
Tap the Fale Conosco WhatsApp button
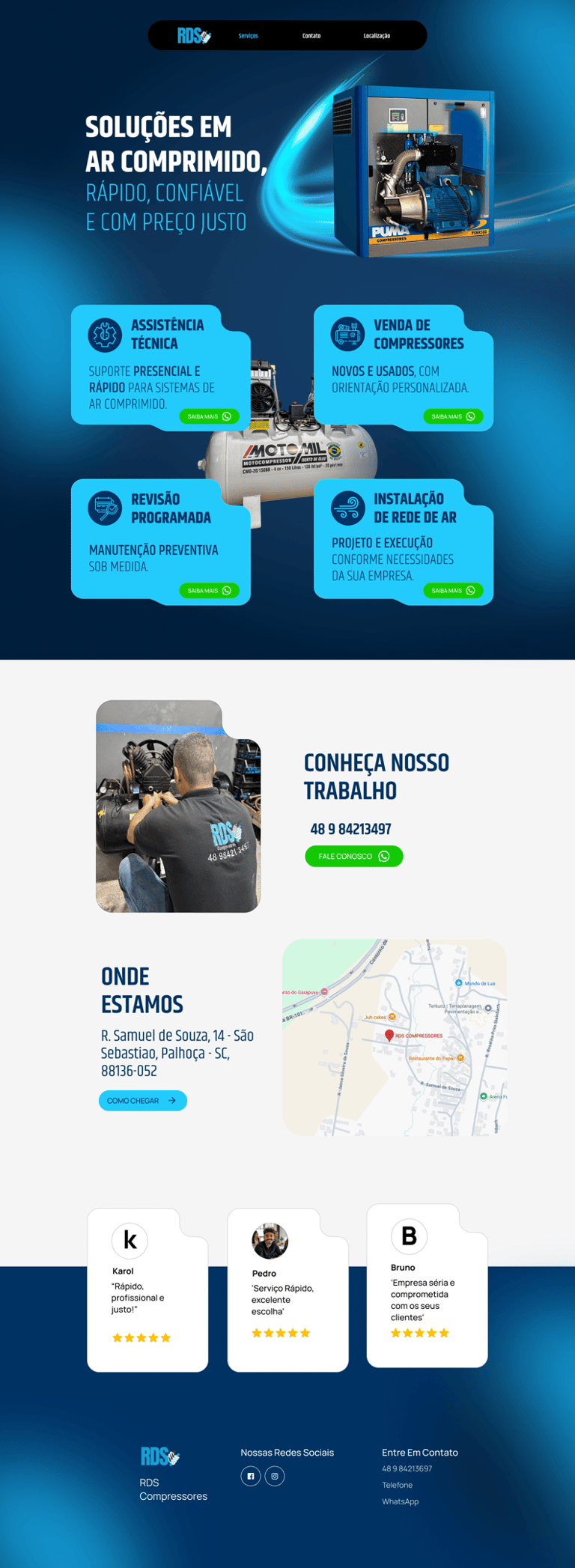354,856
